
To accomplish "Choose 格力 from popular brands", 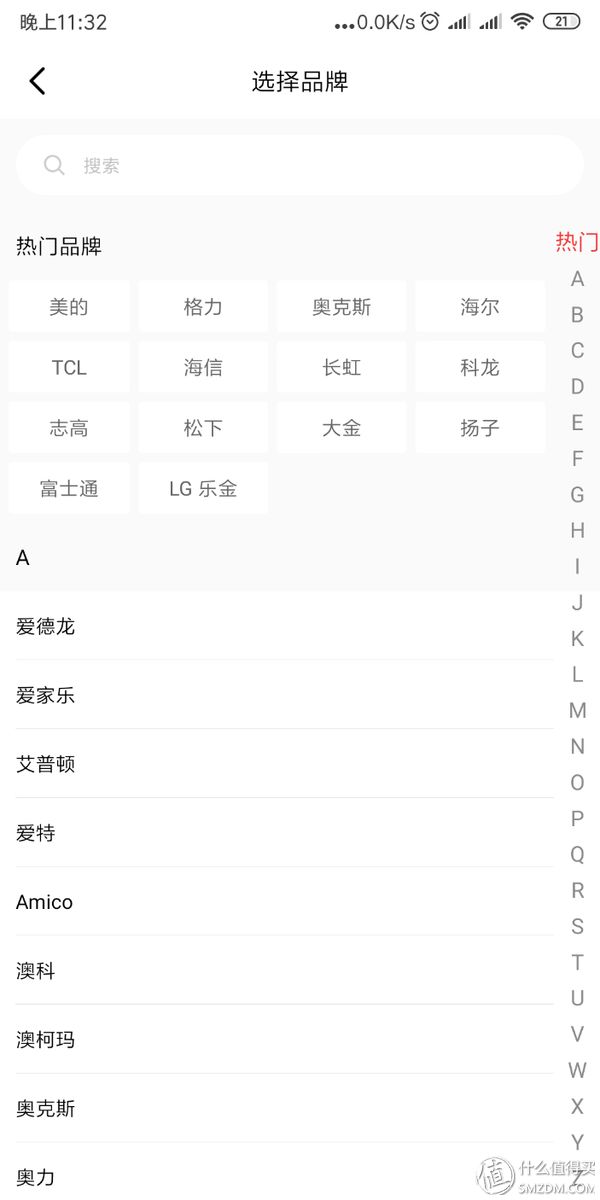I will (203, 307).
